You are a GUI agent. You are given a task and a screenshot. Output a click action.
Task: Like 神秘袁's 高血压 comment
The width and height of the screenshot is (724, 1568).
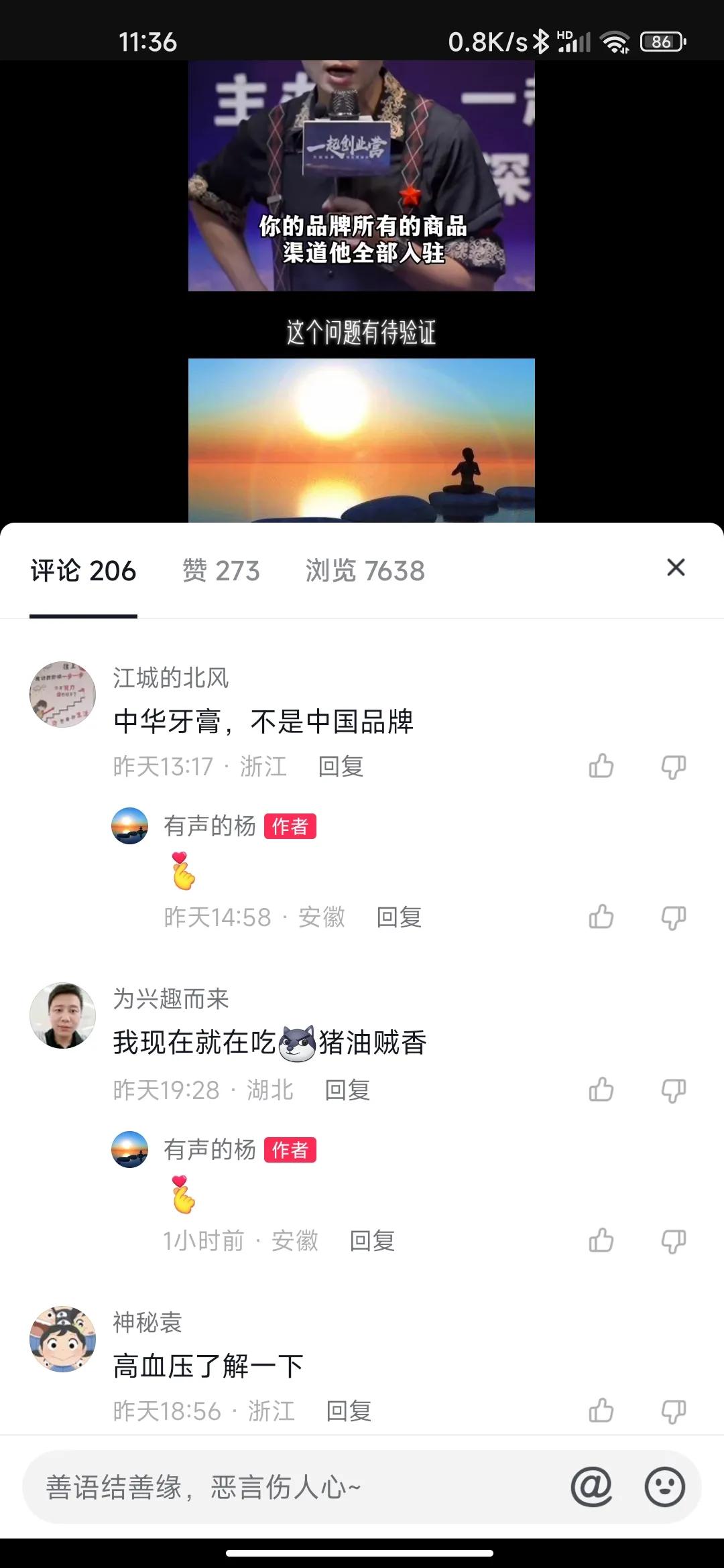[601, 1411]
